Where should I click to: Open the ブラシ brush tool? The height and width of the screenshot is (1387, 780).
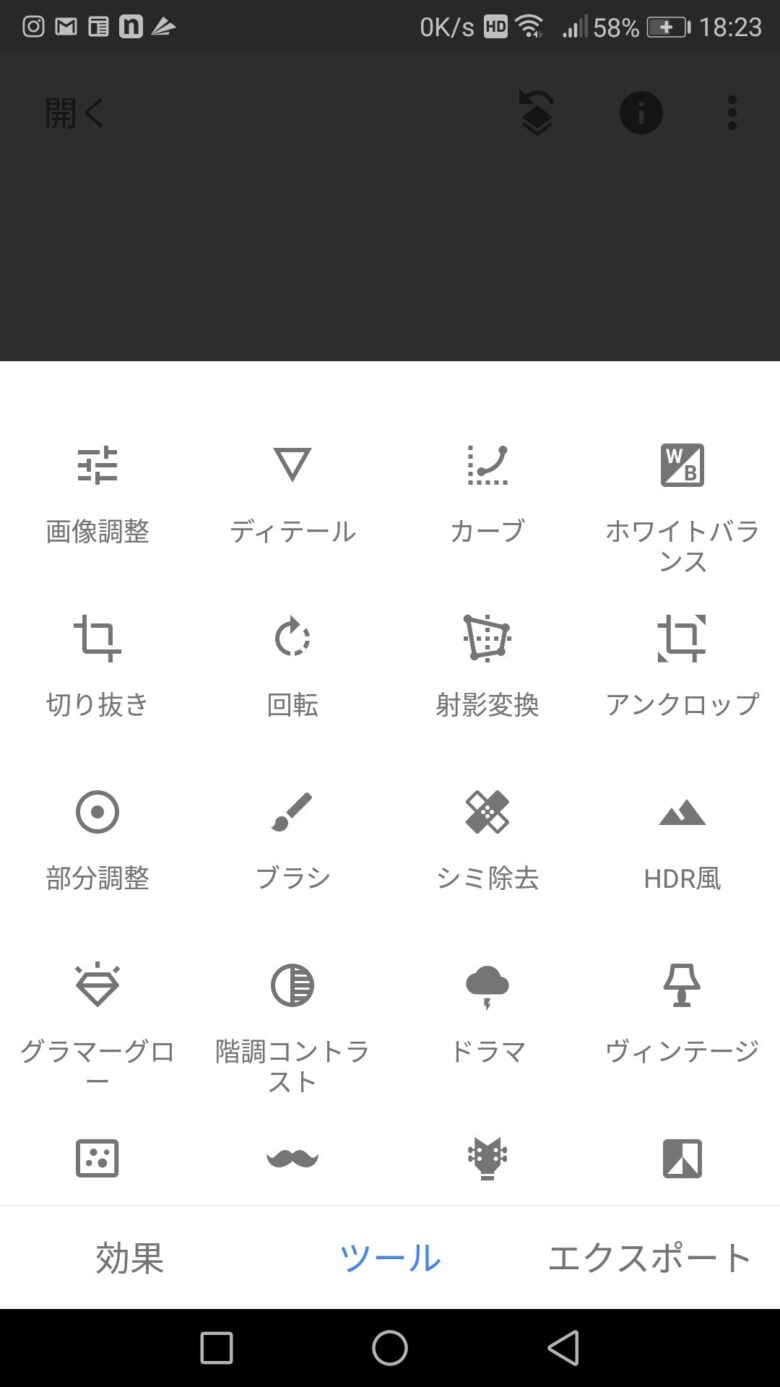292,841
